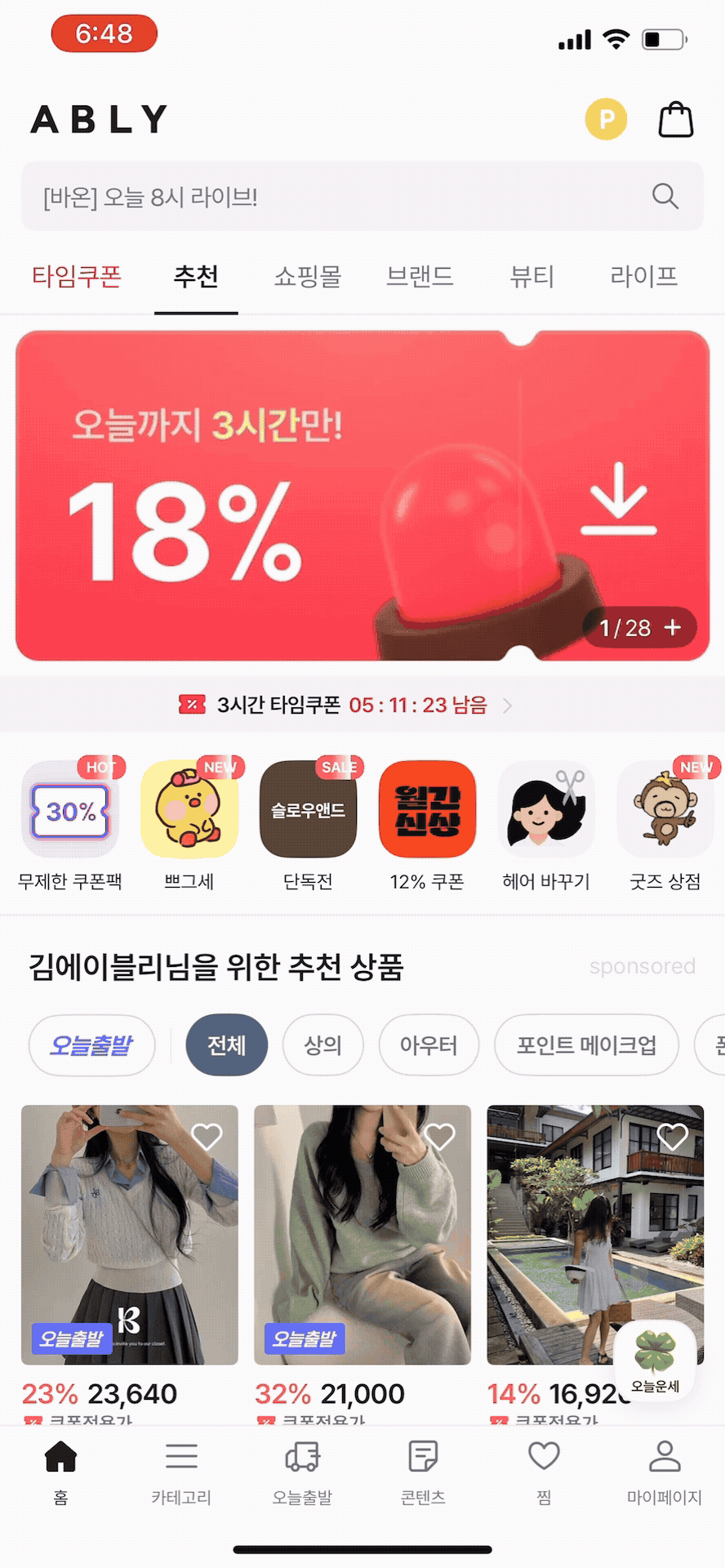Switch to the 타임쿠폰 tab
The width and height of the screenshot is (725, 1568).
pos(77,277)
